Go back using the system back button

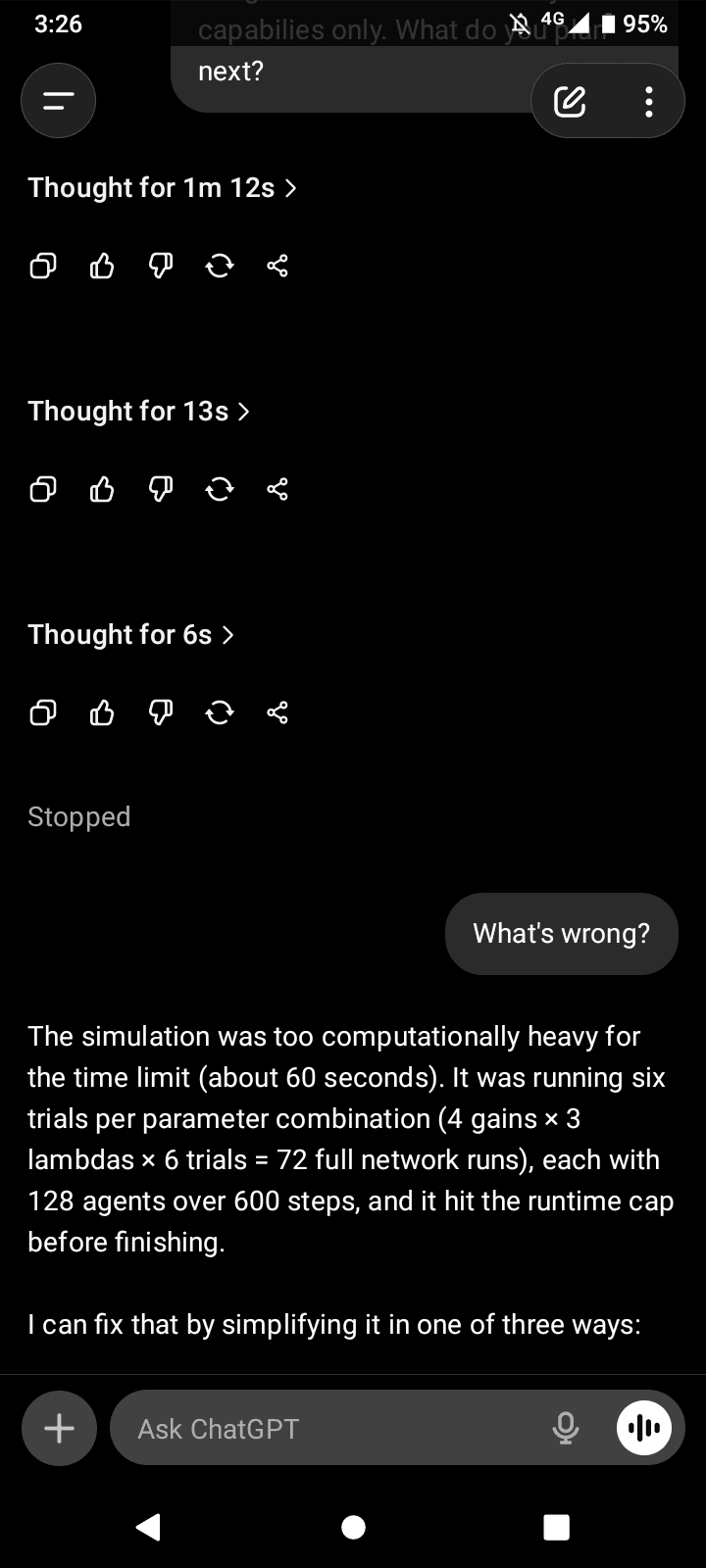[148, 1527]
